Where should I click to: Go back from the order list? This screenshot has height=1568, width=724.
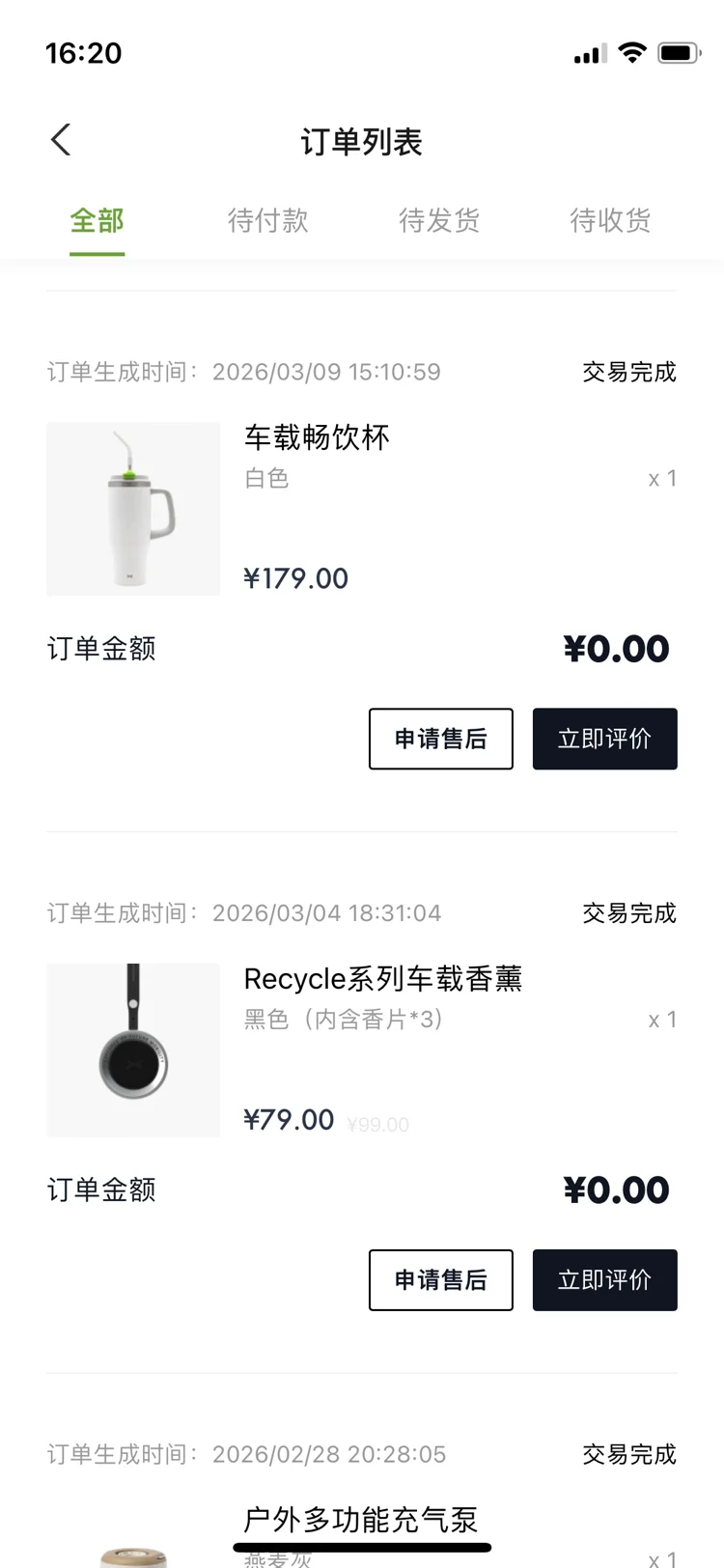61,140
